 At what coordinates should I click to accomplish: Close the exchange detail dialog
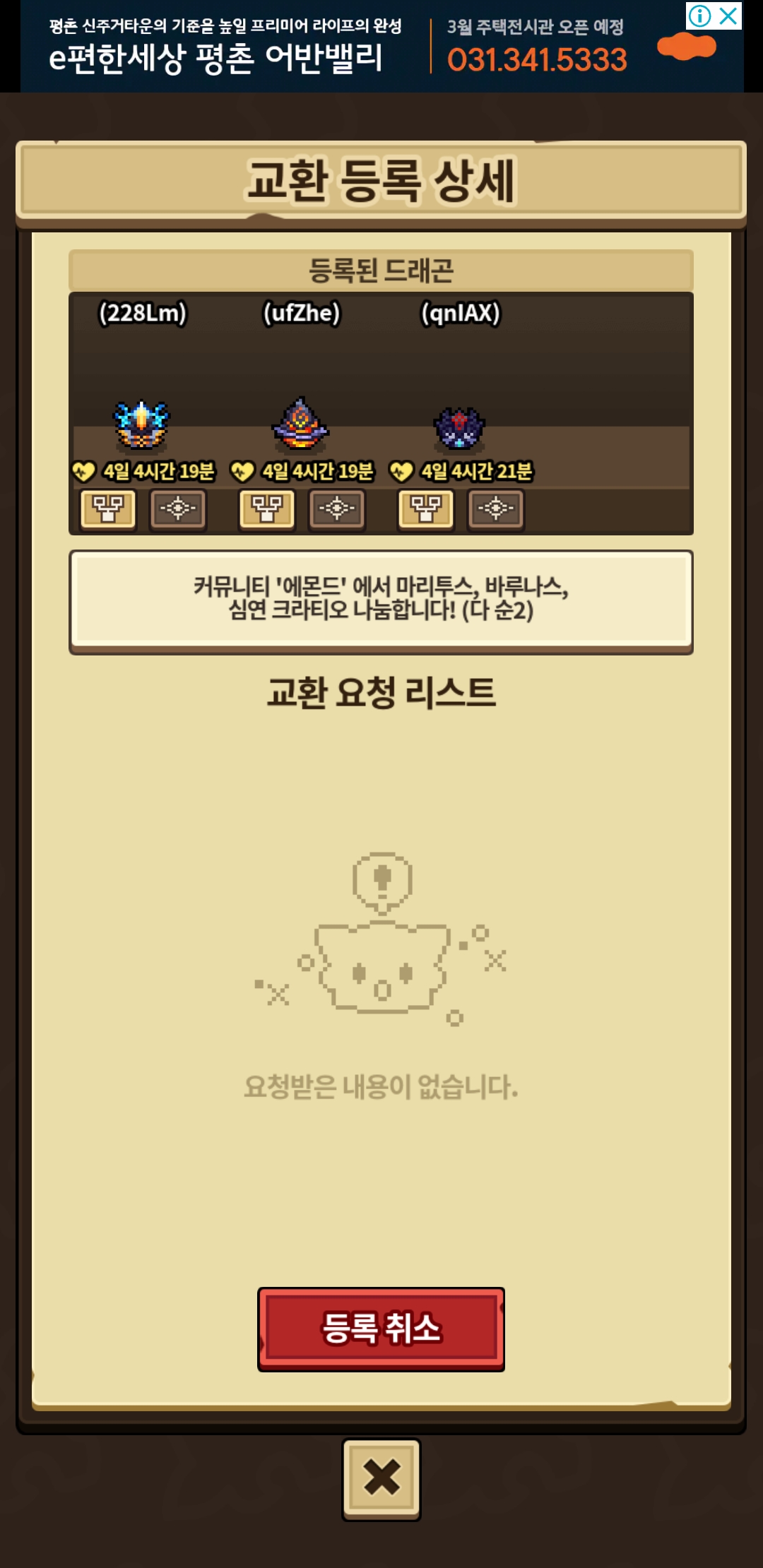pyautogui.click(x=381, y=1479)
